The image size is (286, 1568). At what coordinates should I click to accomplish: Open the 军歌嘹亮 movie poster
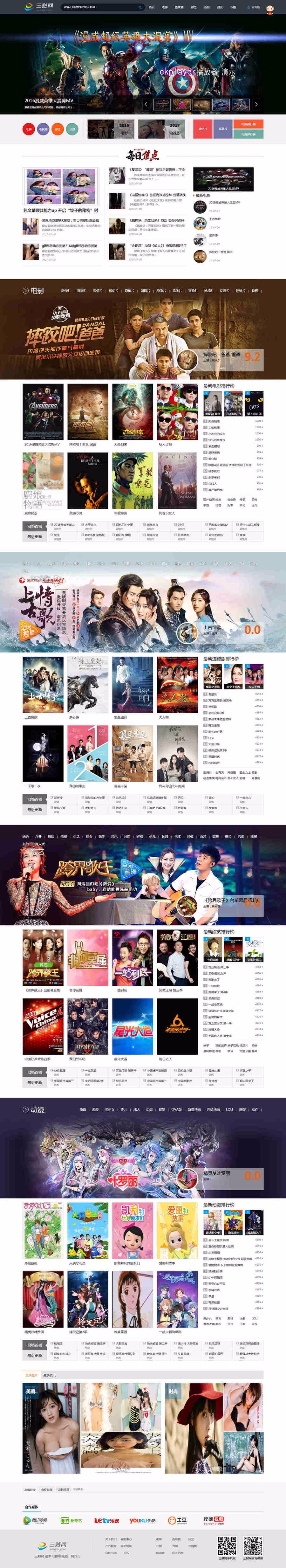tap(133, 481)
